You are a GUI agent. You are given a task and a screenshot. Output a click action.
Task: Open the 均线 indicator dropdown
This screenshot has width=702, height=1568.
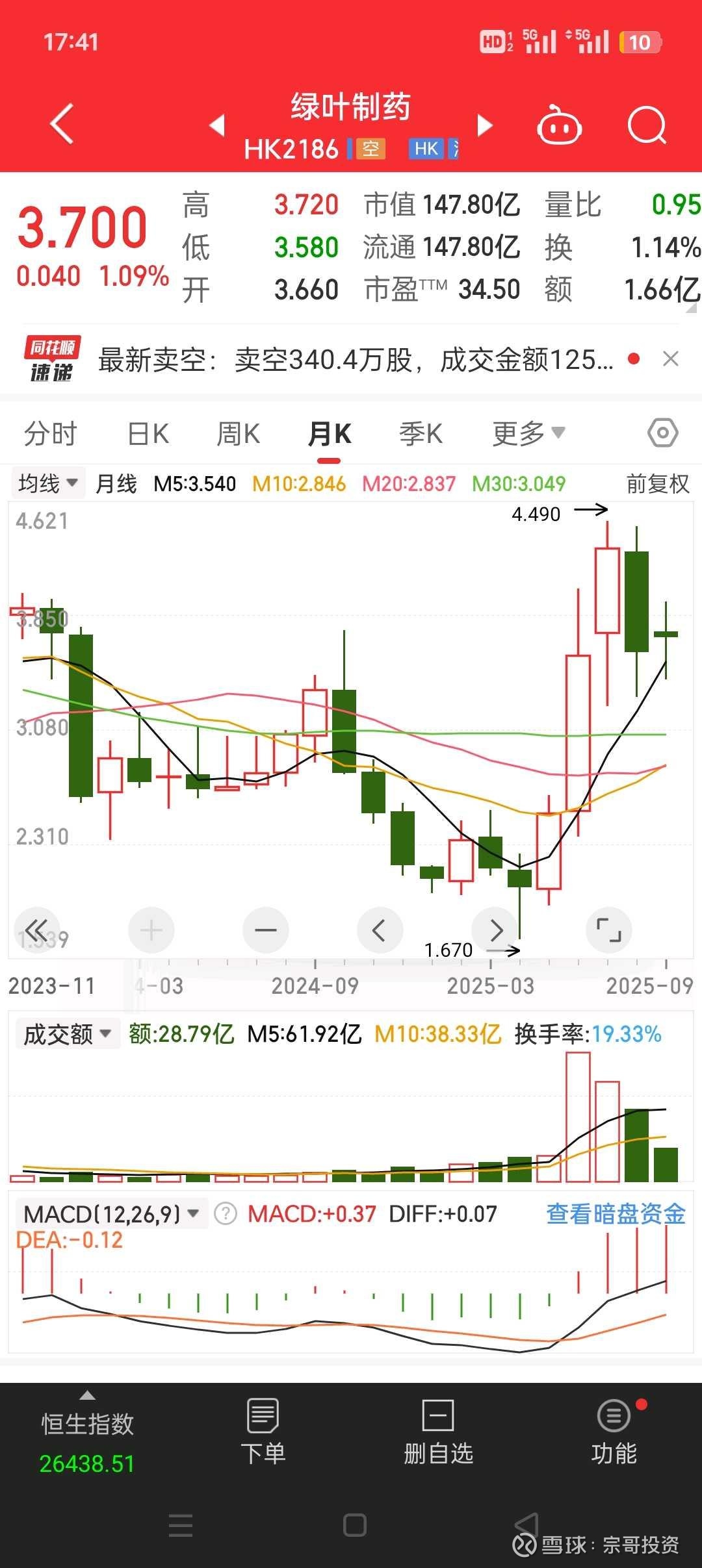click(48, 483)
